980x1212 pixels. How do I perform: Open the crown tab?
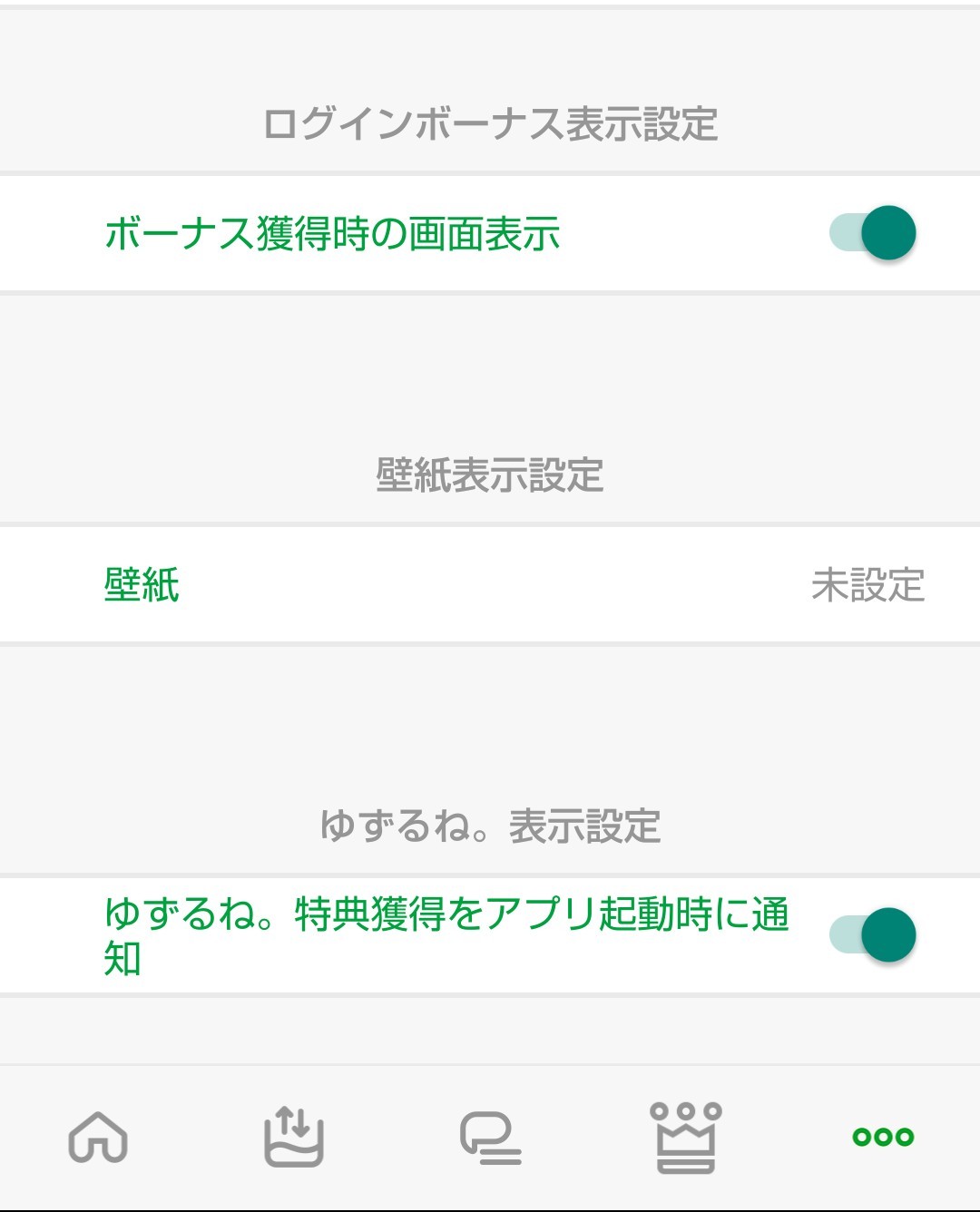(686, 1137)
